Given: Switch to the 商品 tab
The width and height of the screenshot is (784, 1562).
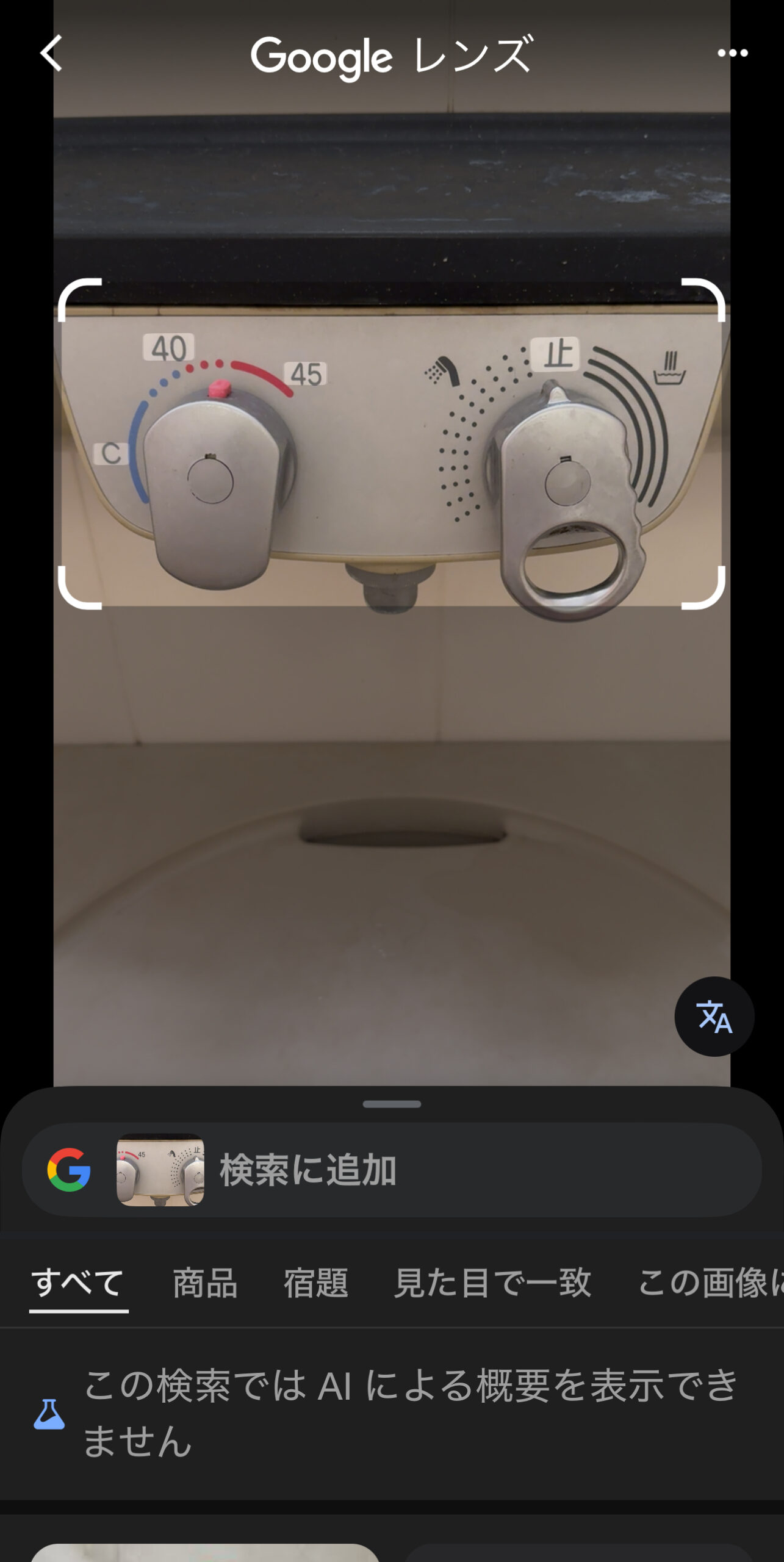Looking at the screenshot, I should coord(205,1282).
